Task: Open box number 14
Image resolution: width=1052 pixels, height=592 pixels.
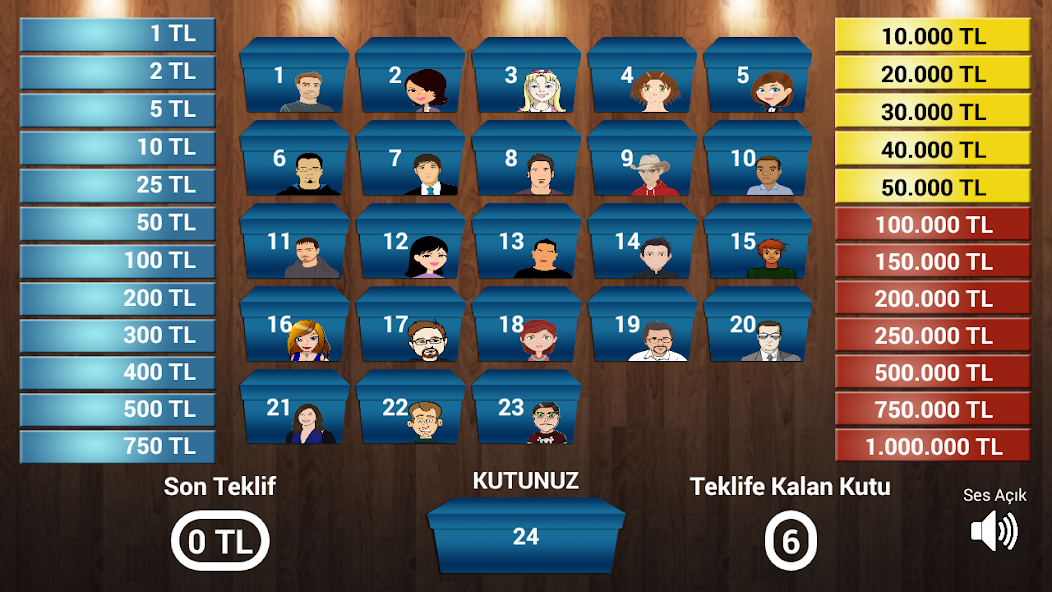Action: 642,243
